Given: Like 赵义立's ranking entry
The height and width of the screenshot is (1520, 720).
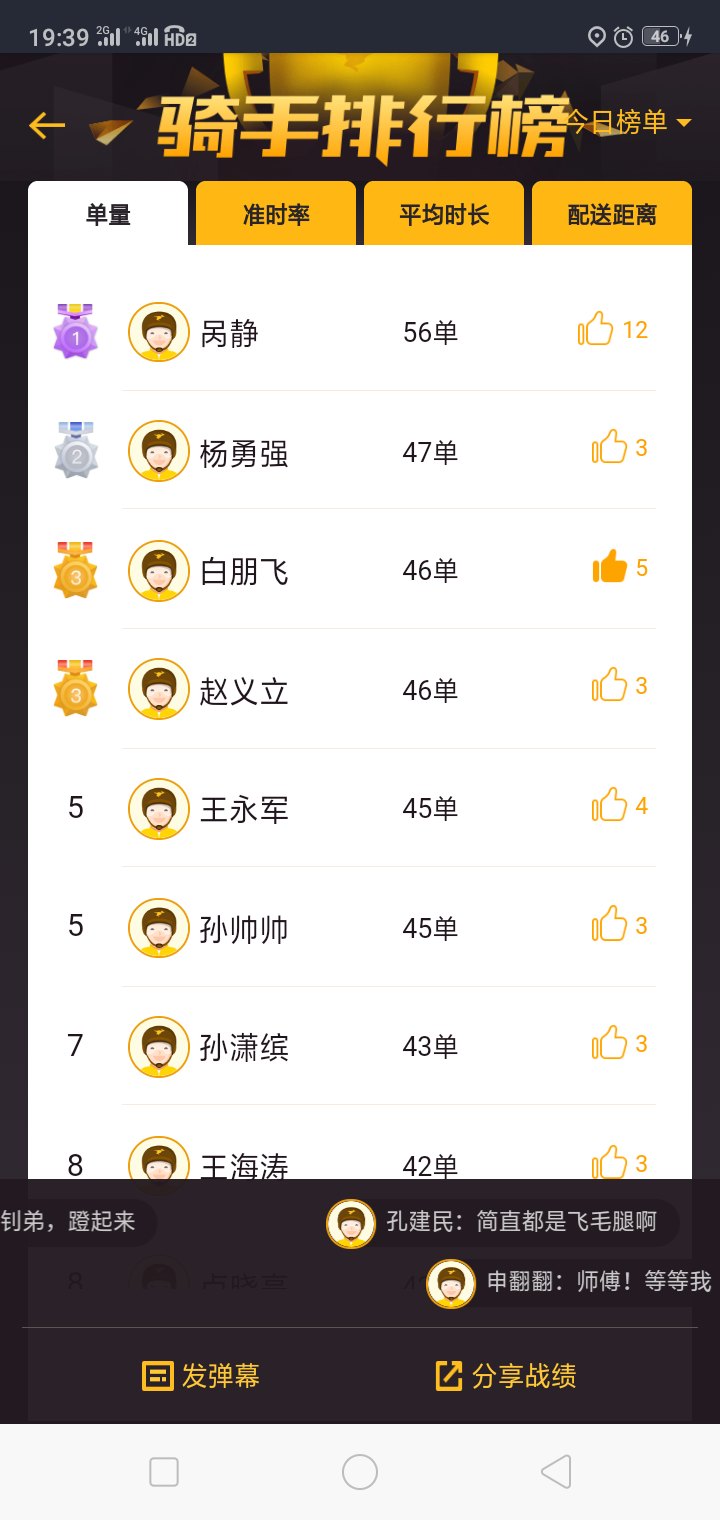Looking at the screenshot, I should click(x=609, y=686).
